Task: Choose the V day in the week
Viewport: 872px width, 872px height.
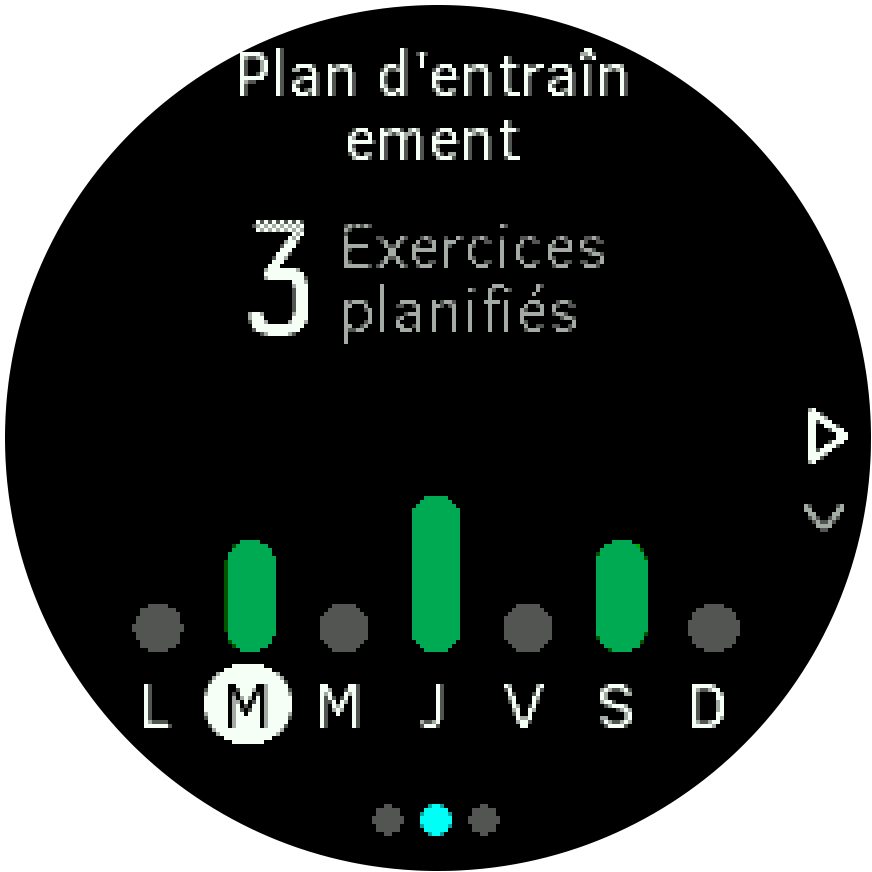Action: (x=526, y=707)
